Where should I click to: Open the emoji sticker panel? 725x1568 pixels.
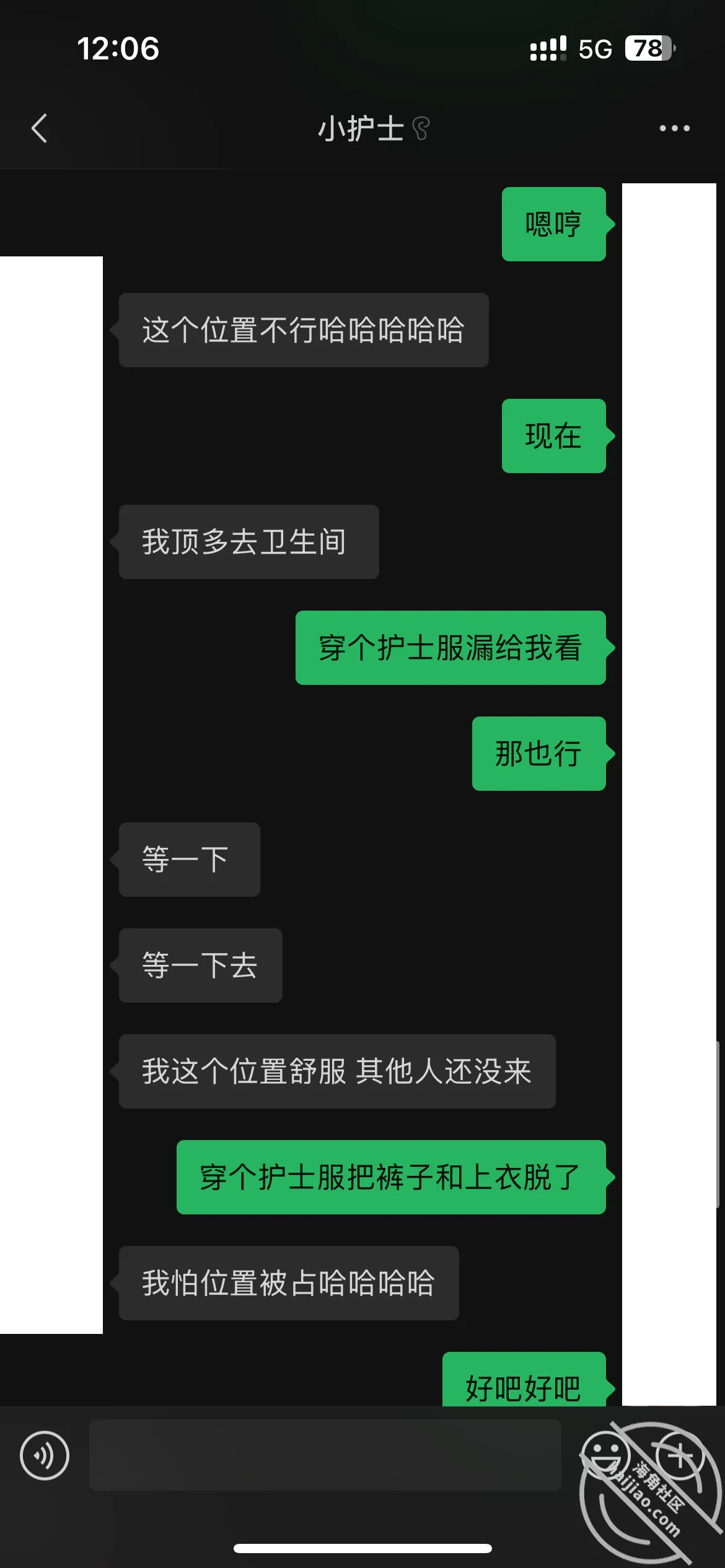tap(605, 1455)
